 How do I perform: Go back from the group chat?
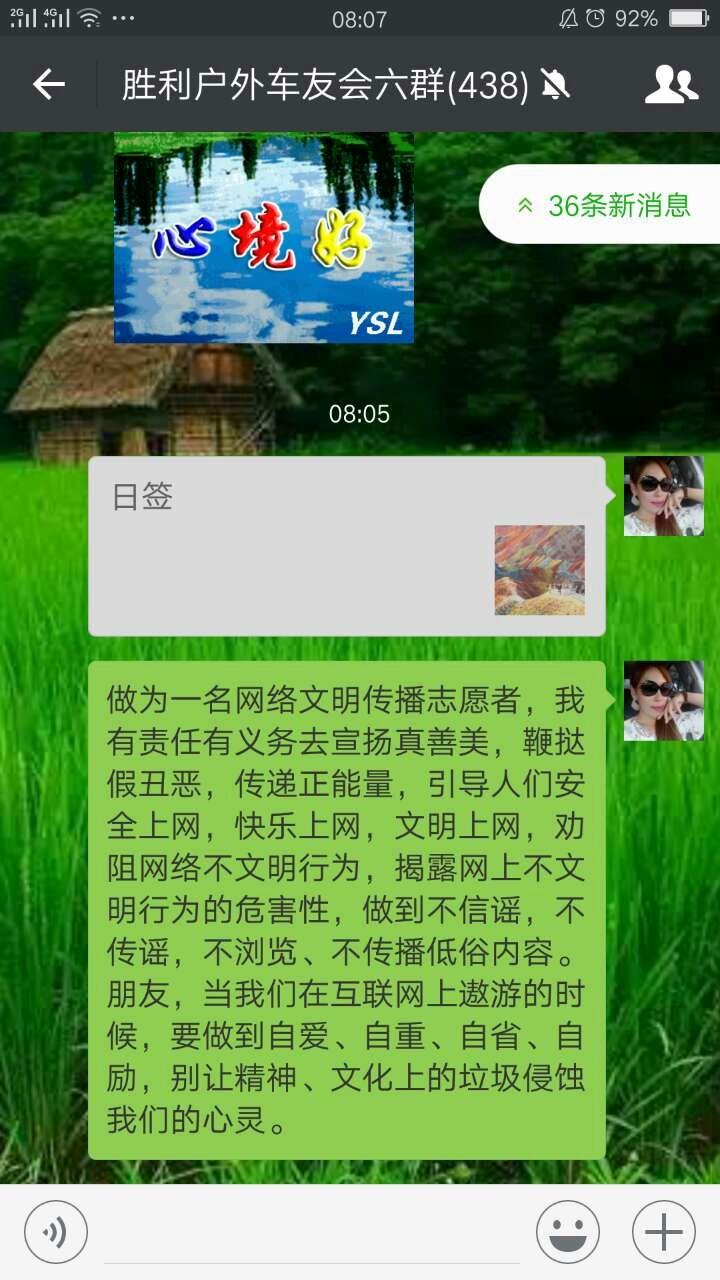(48, 85)
